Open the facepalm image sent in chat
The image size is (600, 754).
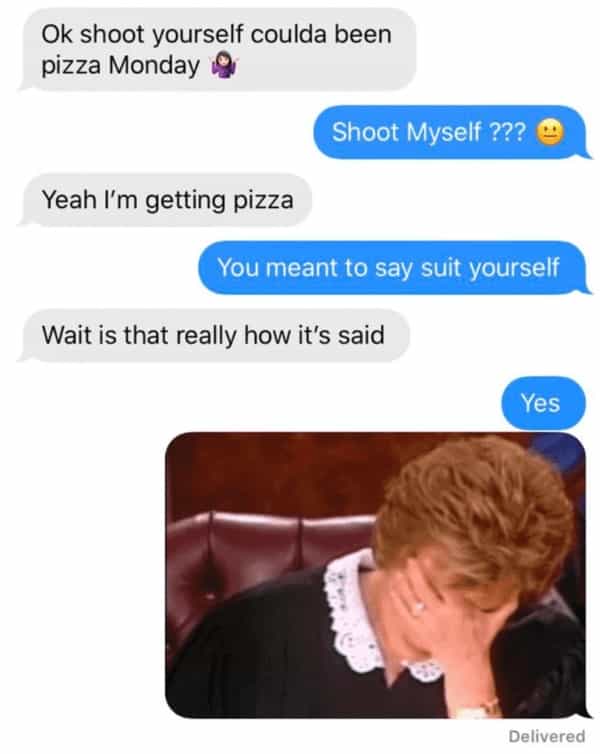point(374,574)
